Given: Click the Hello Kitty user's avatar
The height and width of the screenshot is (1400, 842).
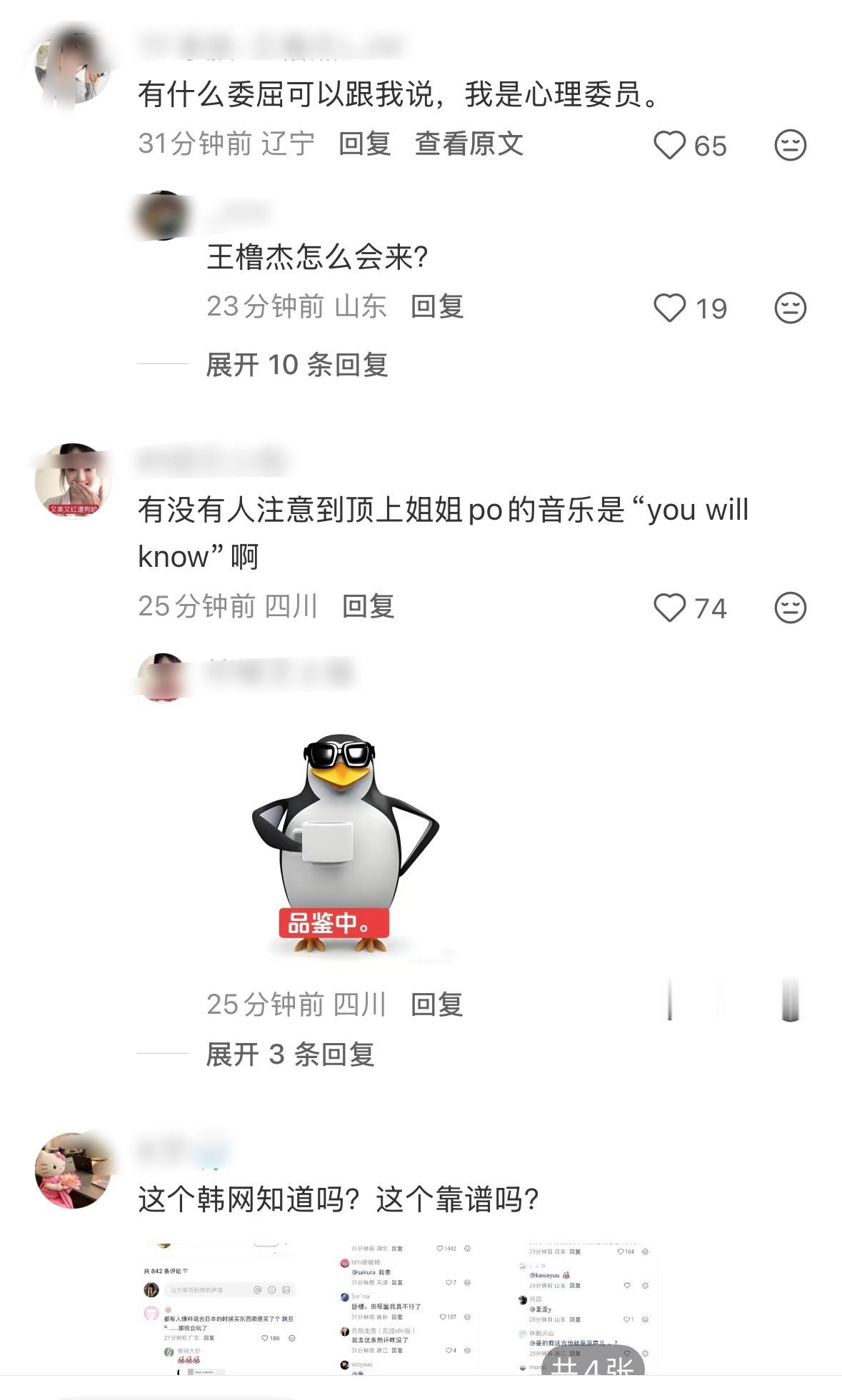Looking at the screenshot, I should 71,1172.
